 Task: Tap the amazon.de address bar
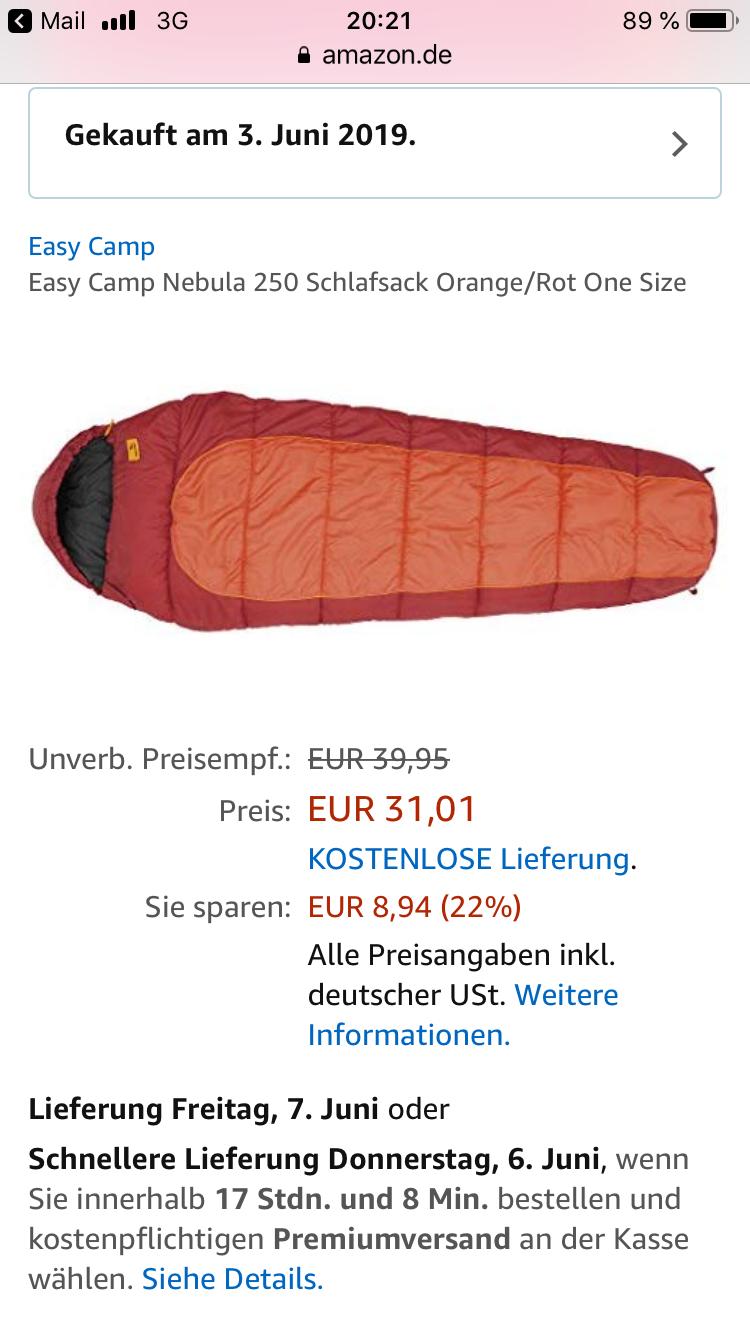[375, 56]
